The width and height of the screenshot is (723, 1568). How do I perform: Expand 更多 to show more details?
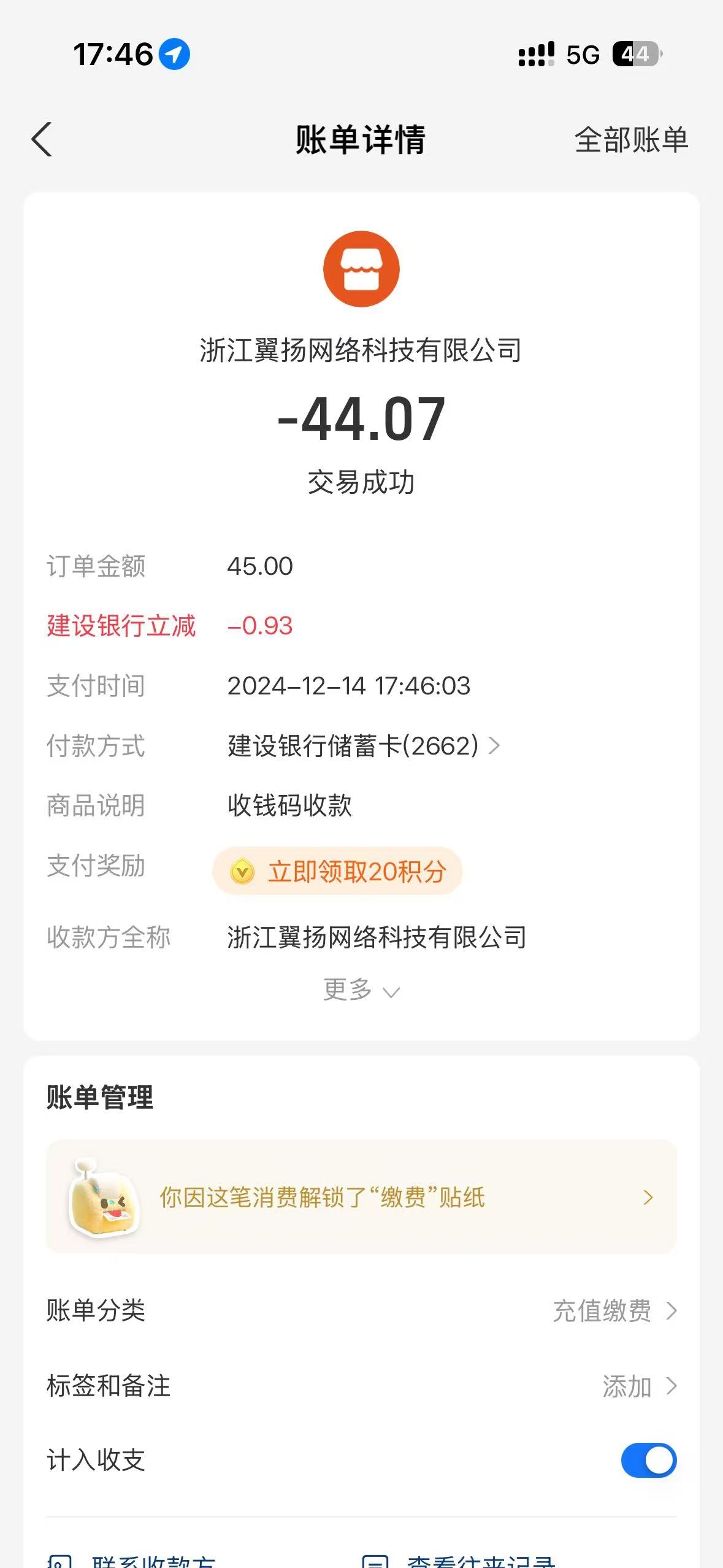pyautogui.click(x=361, y=990)
